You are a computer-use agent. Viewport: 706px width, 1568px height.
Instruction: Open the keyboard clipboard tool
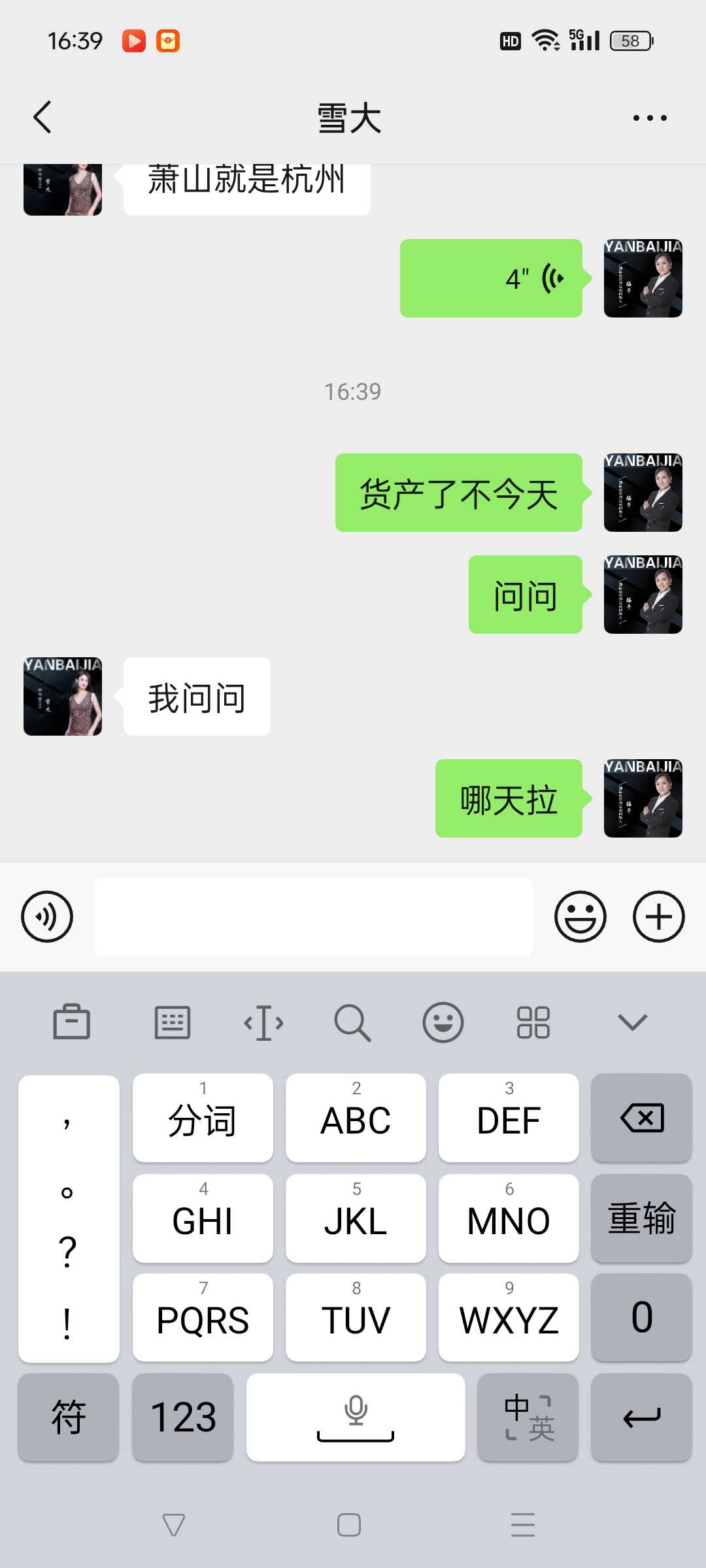tap(71, 1022)
